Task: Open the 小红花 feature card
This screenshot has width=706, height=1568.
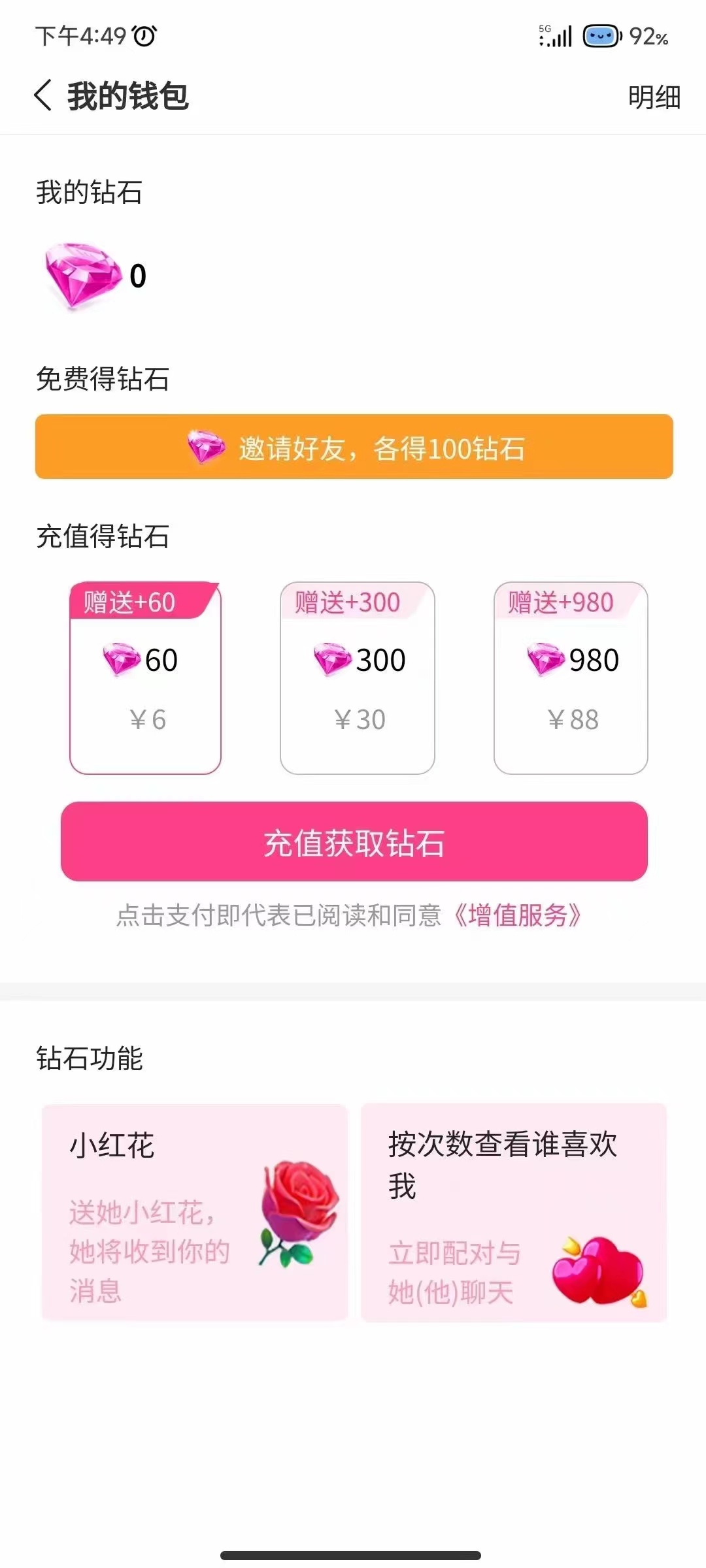Action: (195, 1213)
